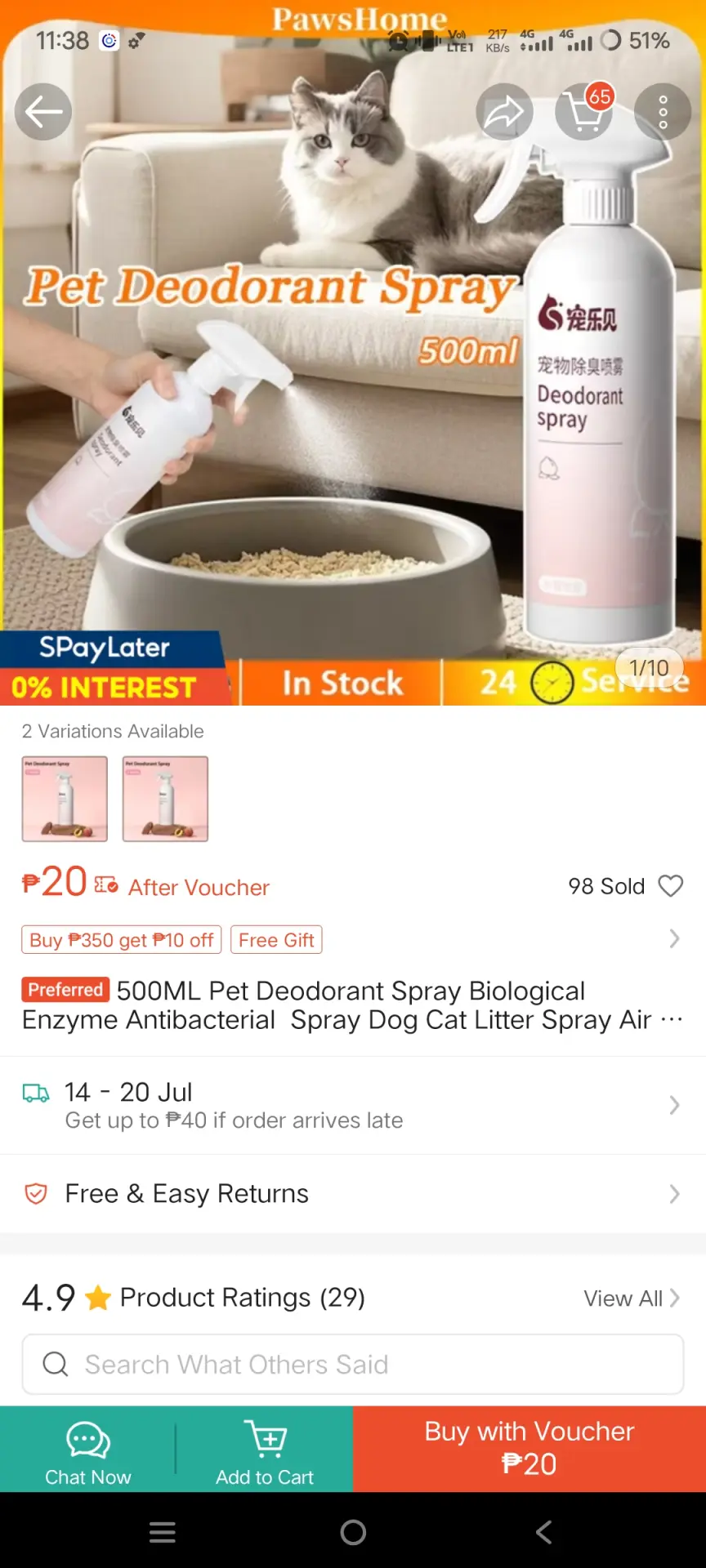View All product ratings
706x1568 pixels.
click(632, 1298)
